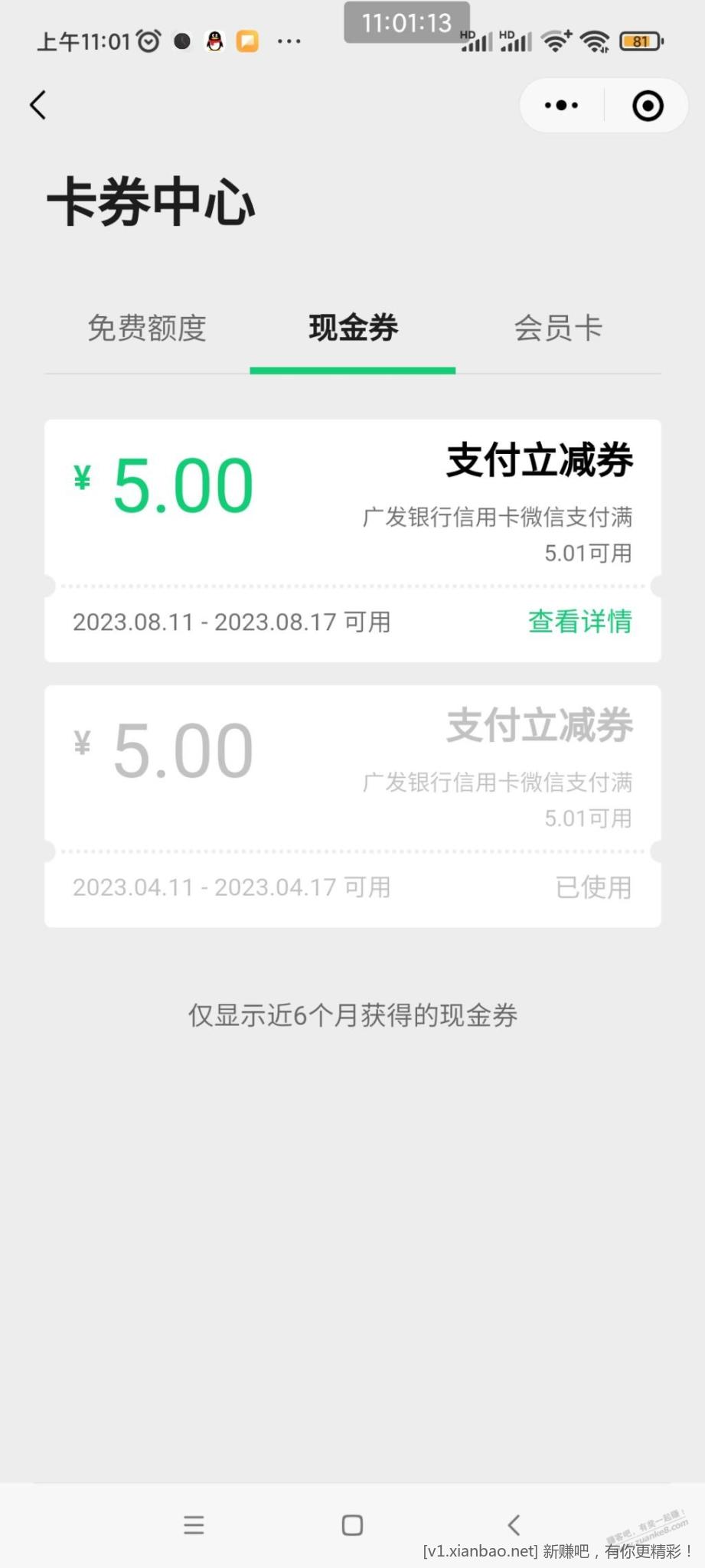This screenshot has height=1568, width=705.
Task: Select the 现金券 tab
Action: click(x=353, y=328)
